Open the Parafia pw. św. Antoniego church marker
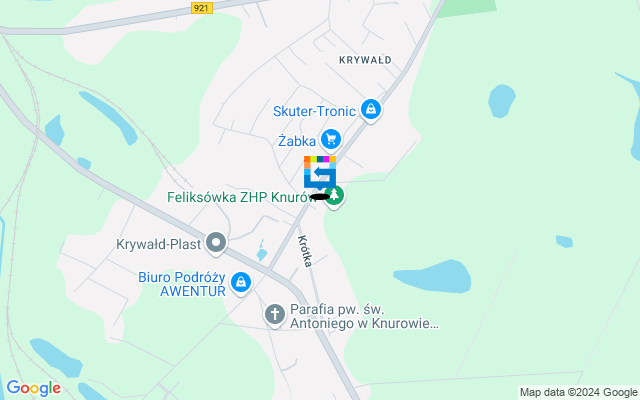The height and width of the screenshot is (400, 640). 275,315
